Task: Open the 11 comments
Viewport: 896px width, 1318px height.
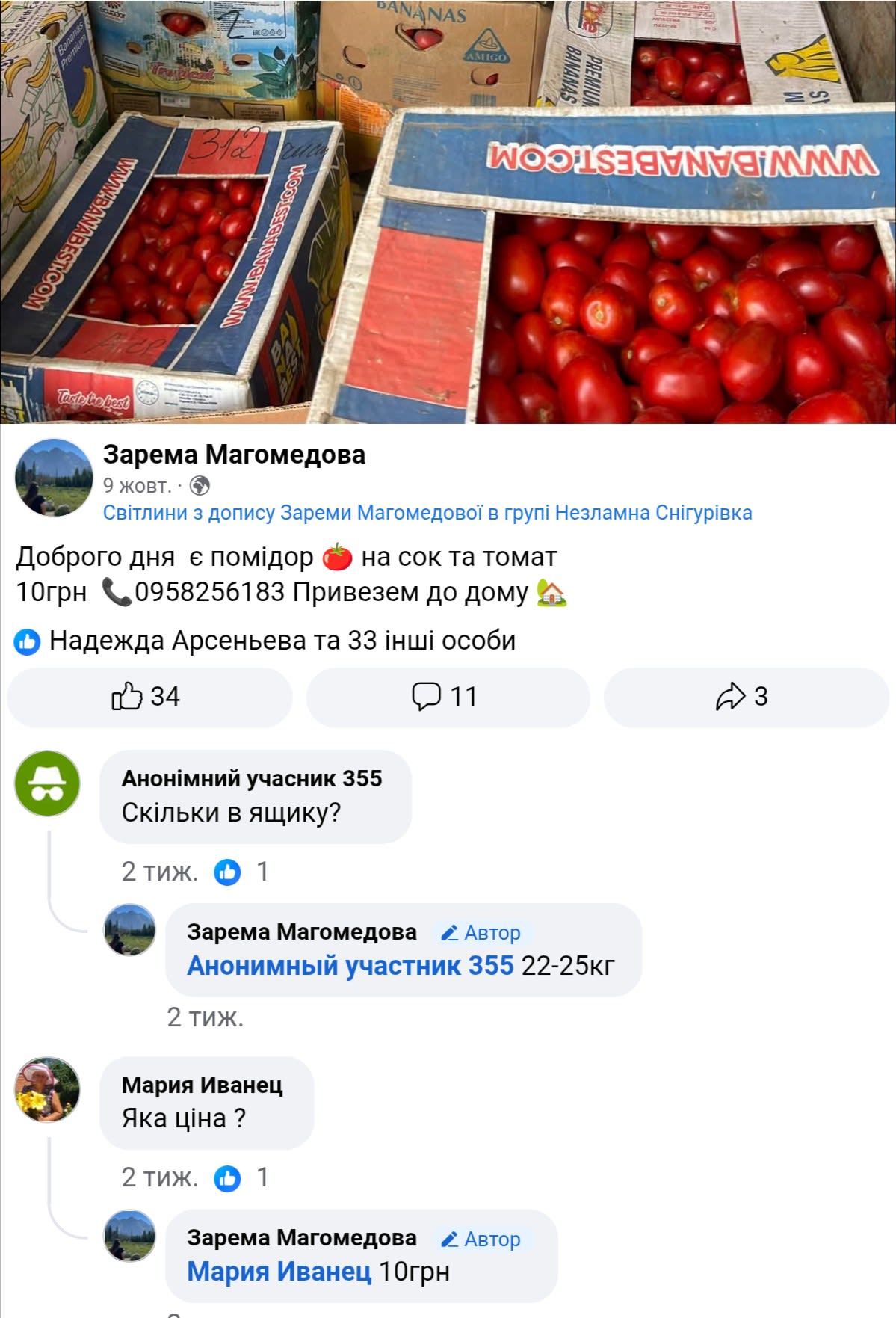Action: [447, 697]
